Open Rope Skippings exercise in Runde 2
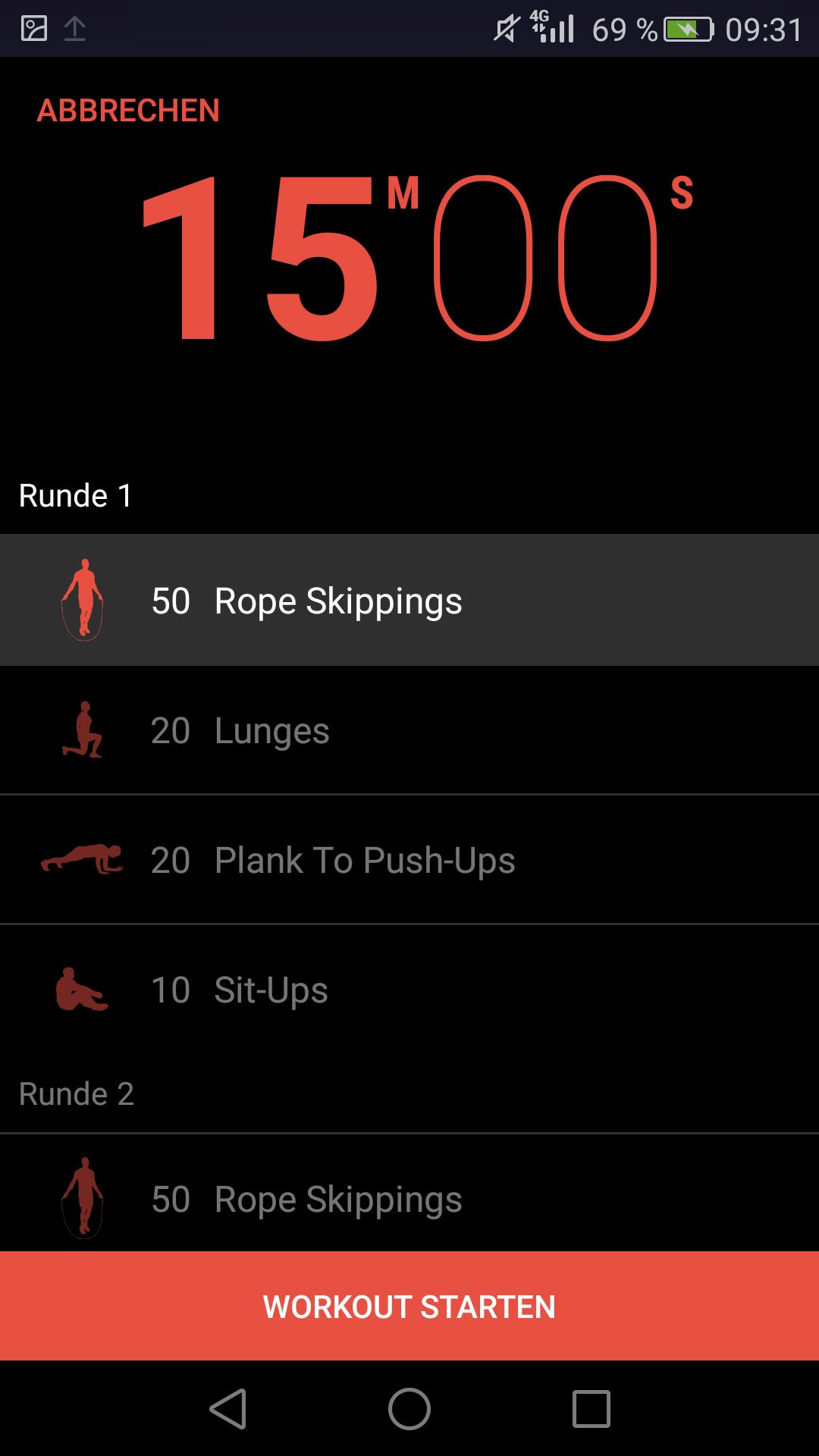The width and height of the screenshot is (819, 1456). [x=409, y=1198]
